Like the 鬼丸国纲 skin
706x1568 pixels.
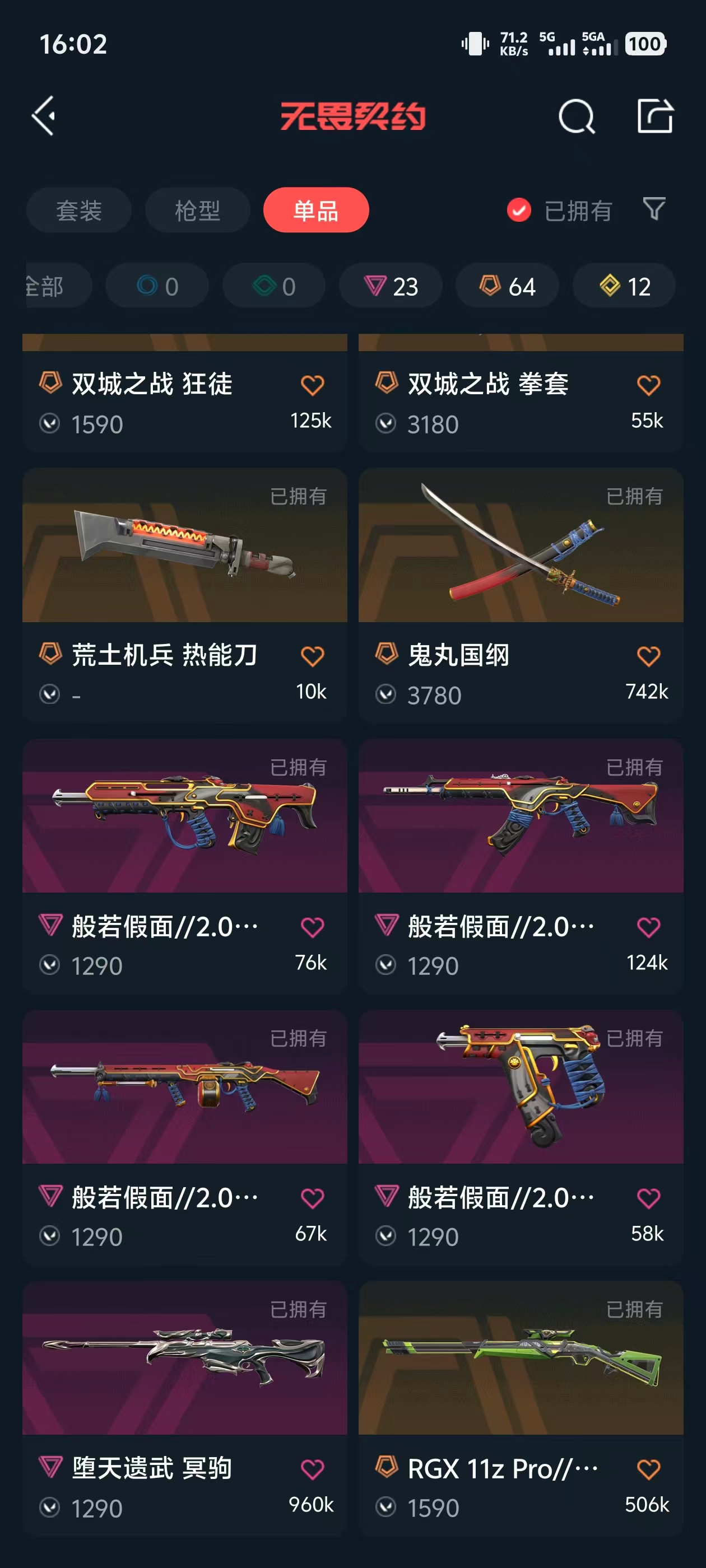click(x=648, y=656)
